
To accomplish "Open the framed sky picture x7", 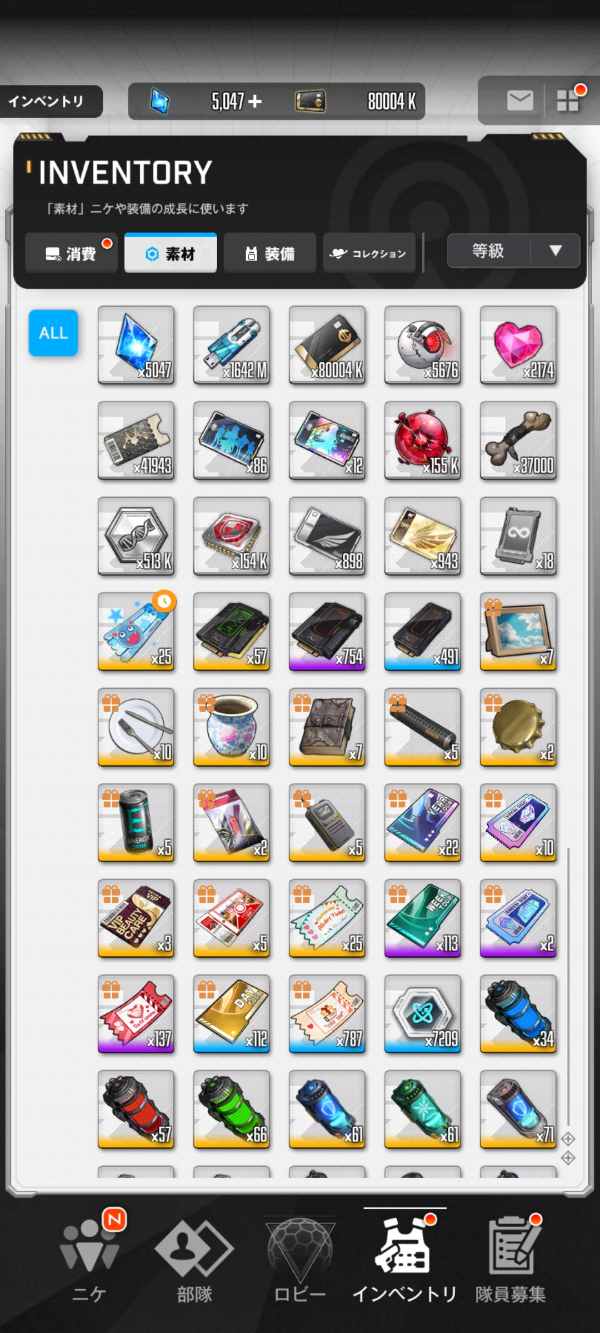I will pyautogui.click(x=518, y=631).
